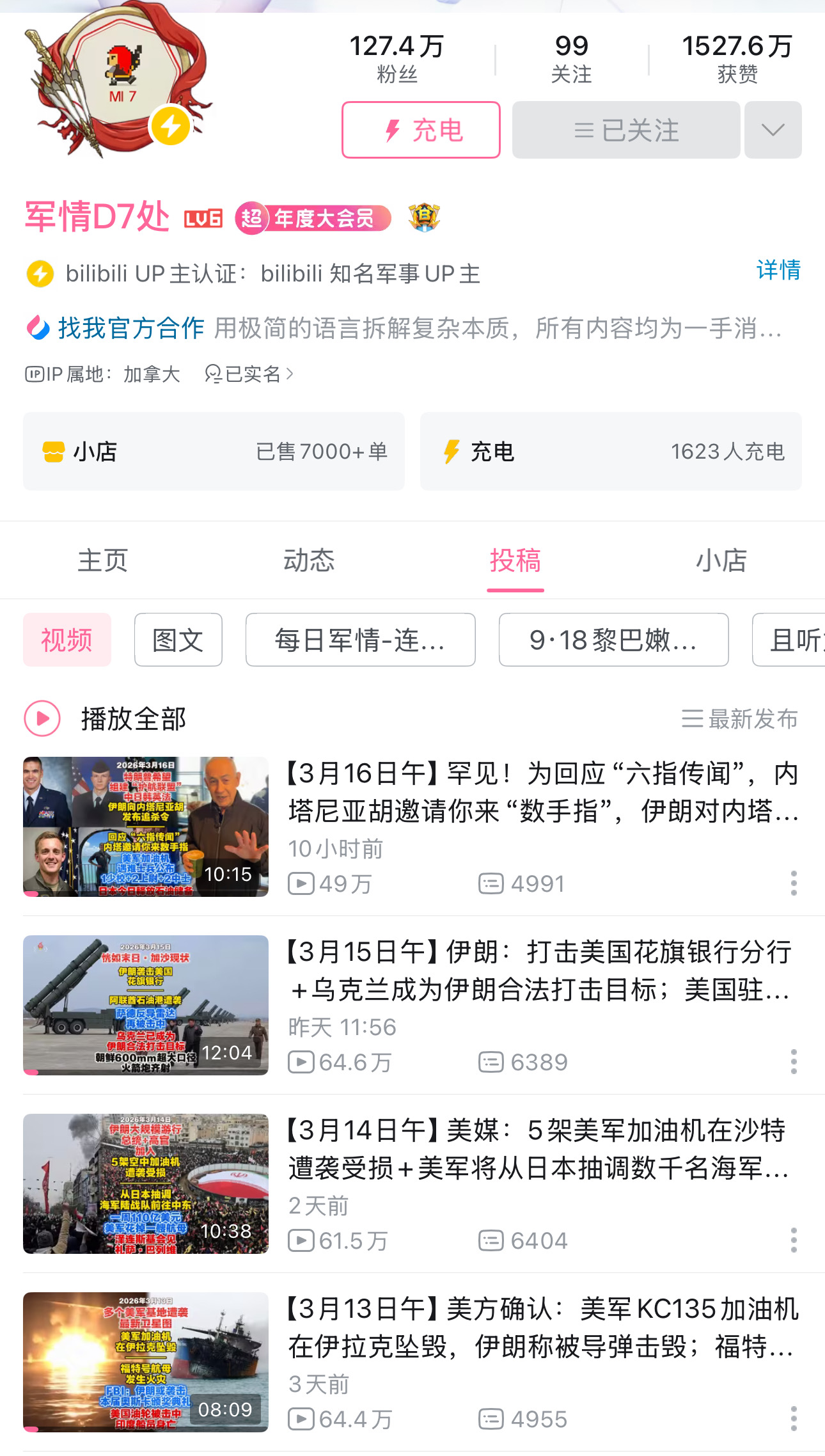Select the 每日军情-连… collection chip

[x=360, y=640]
